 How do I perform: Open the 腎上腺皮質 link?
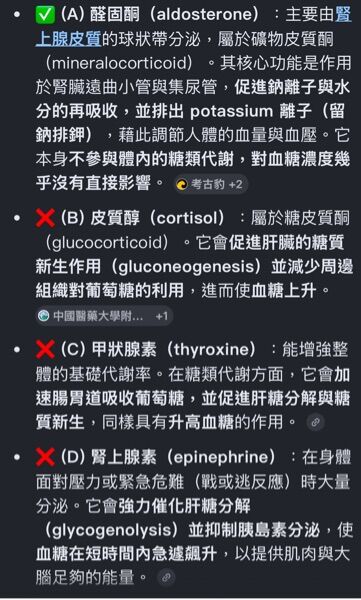[69, 39]
